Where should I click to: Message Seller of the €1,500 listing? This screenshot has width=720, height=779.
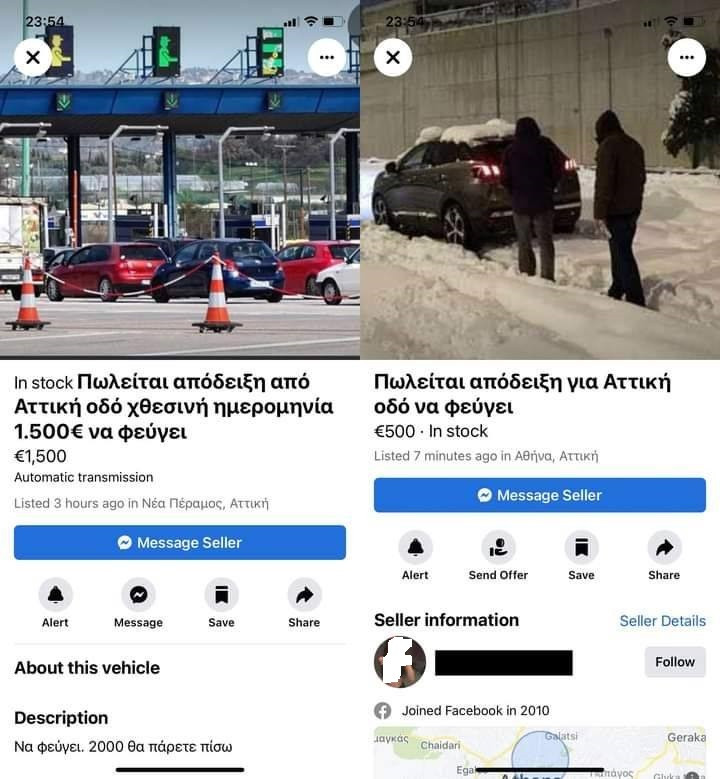180,542
